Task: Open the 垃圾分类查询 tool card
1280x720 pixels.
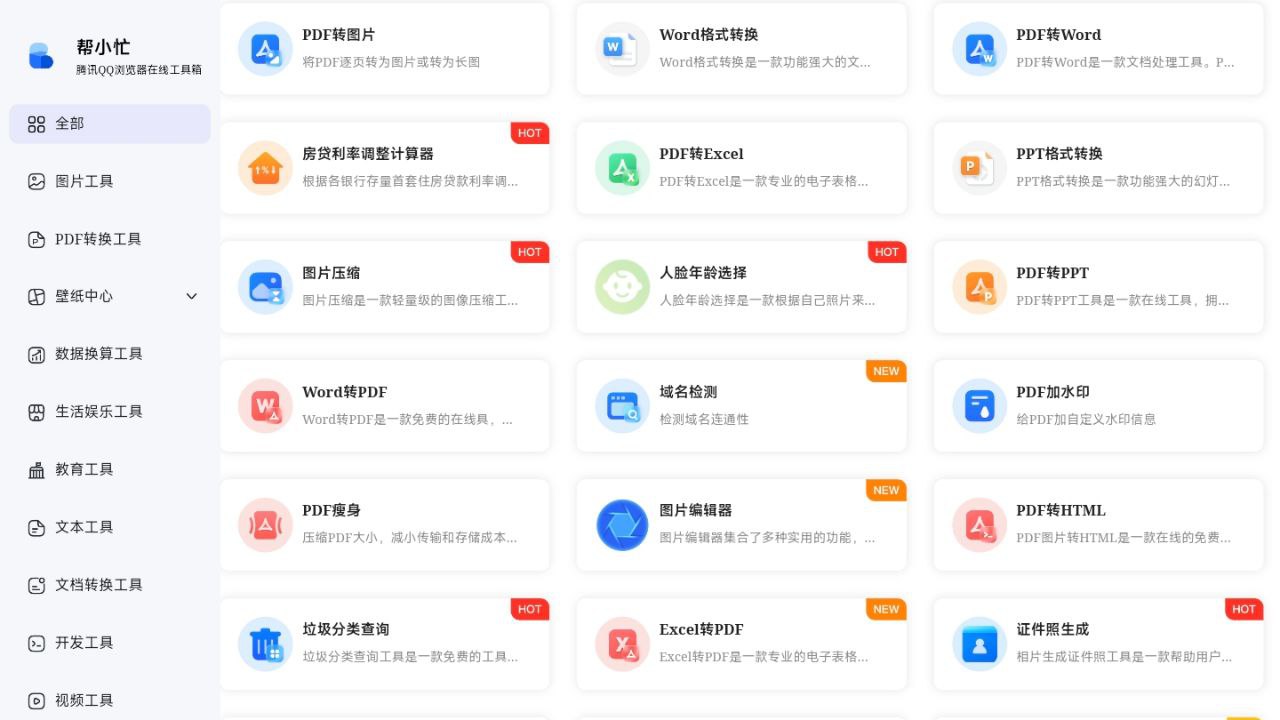Action: pos(384,643)
